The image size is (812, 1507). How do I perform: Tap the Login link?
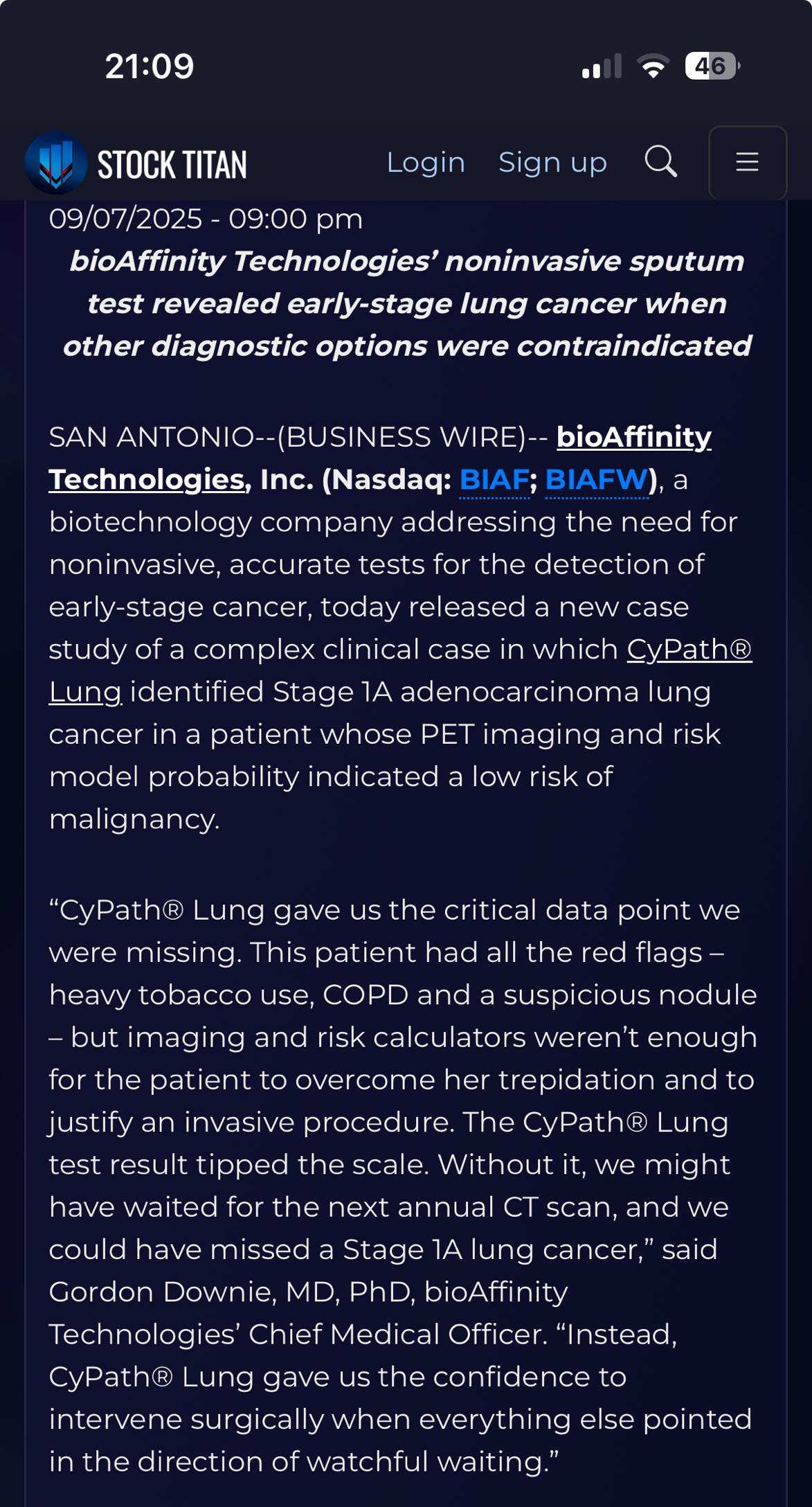[x=426, y=163]
